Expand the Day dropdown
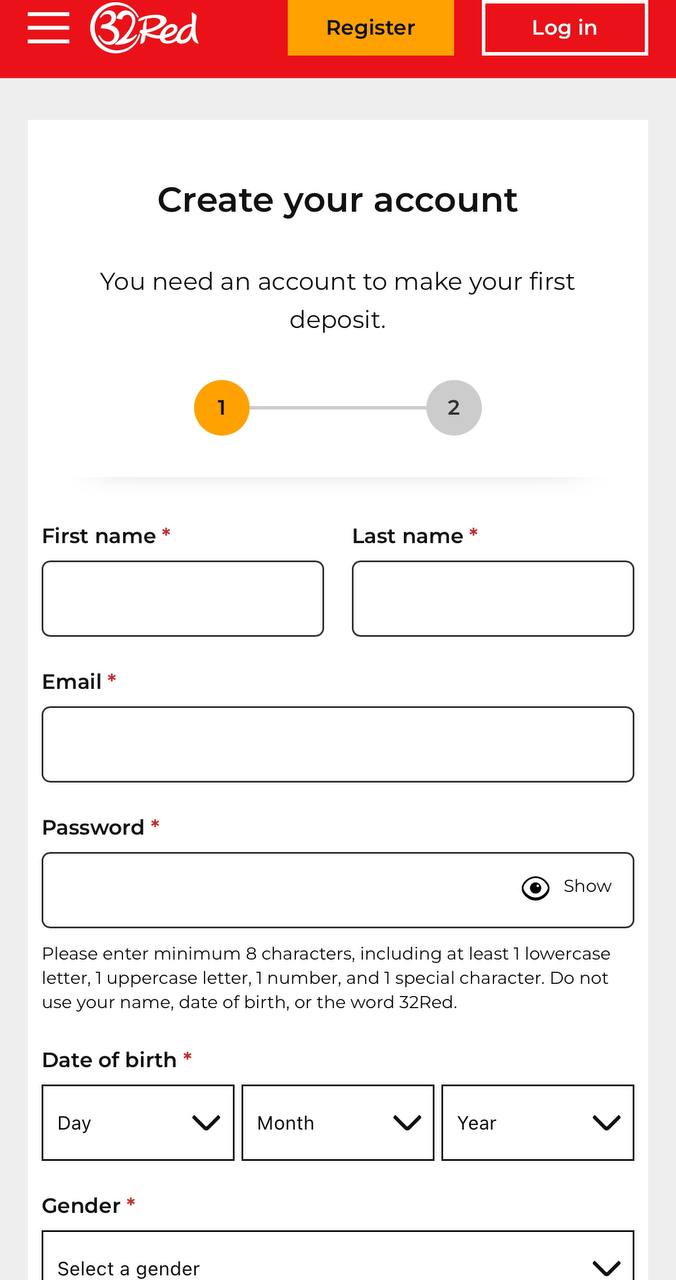This screenshot has height=1280, width=676. (138, 1123)
